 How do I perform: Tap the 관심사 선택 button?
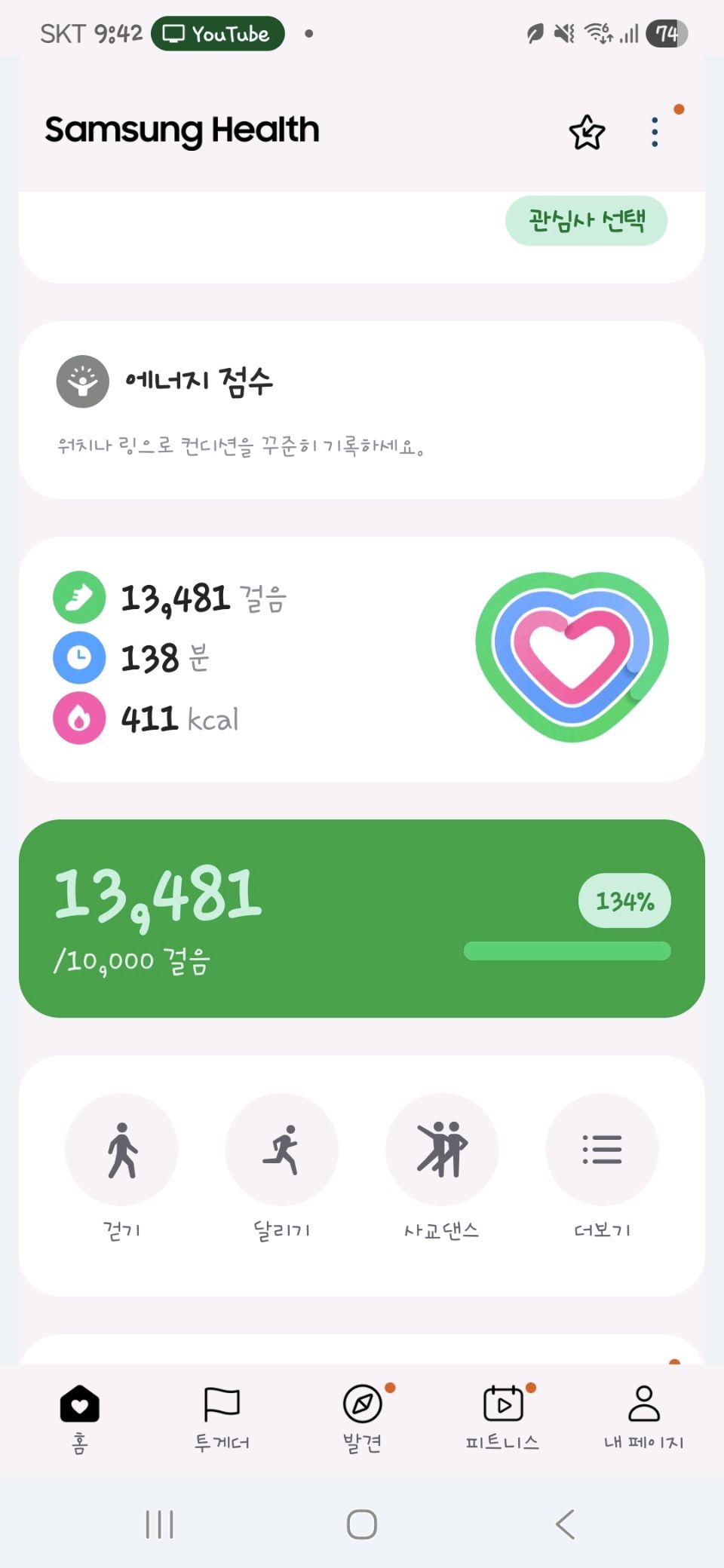pos(586,221)
